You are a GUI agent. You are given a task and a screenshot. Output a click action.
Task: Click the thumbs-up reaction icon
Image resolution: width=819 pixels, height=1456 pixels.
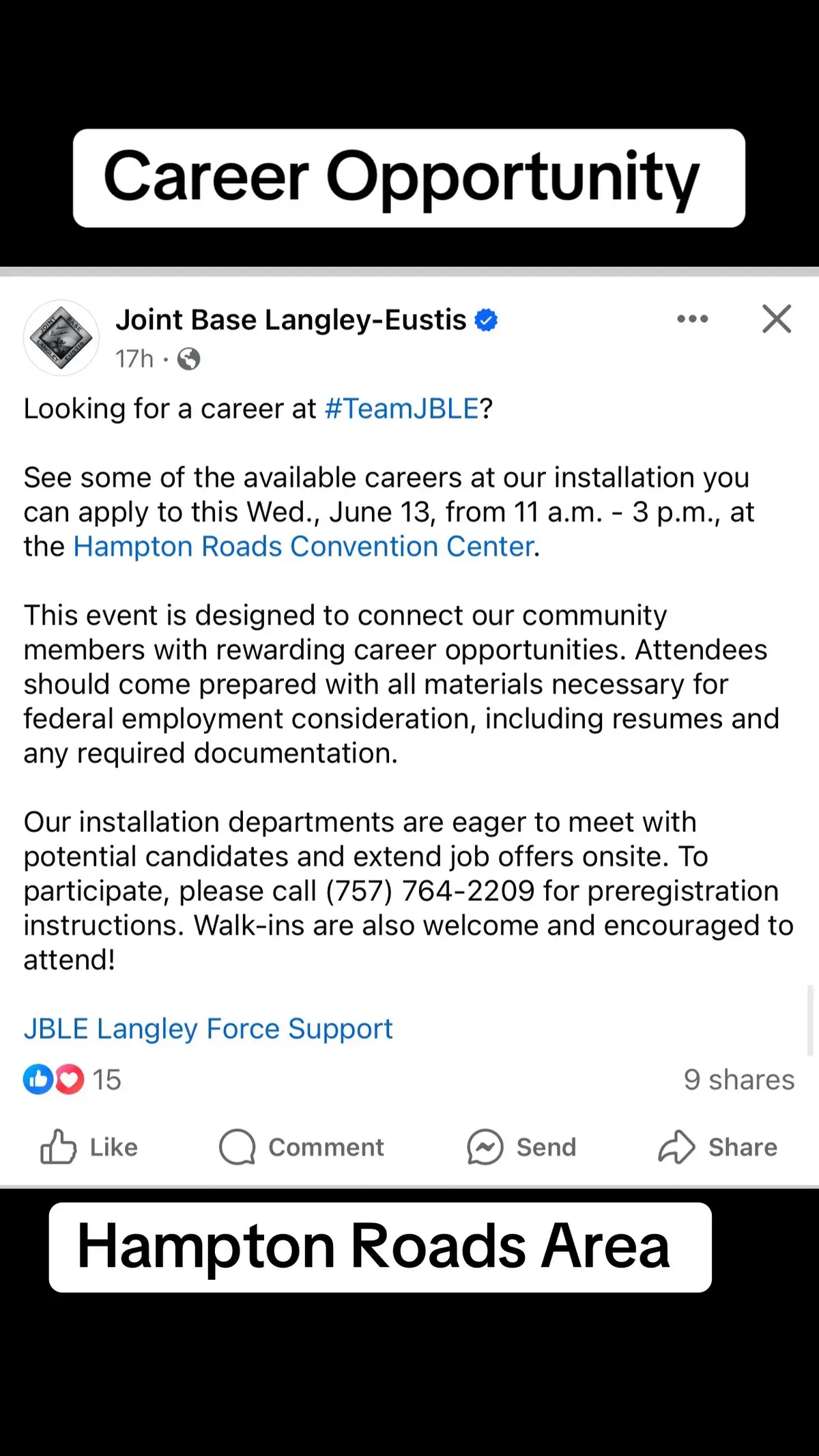(39, 1079)
